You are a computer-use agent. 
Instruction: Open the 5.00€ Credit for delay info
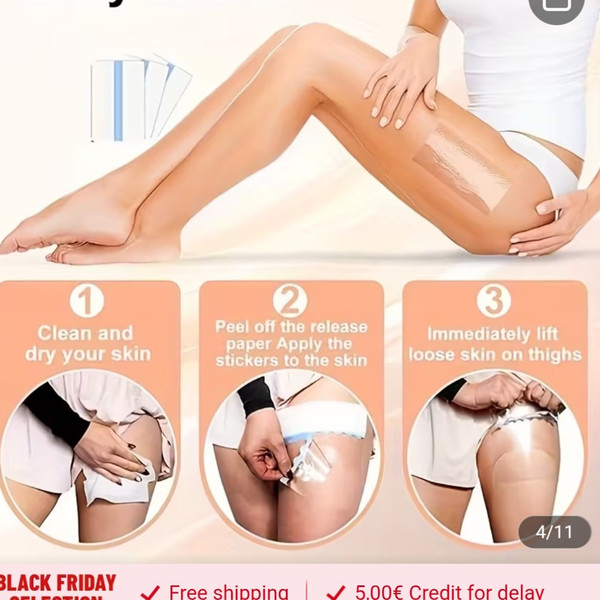pyautogui.click(x=434, y=592)
